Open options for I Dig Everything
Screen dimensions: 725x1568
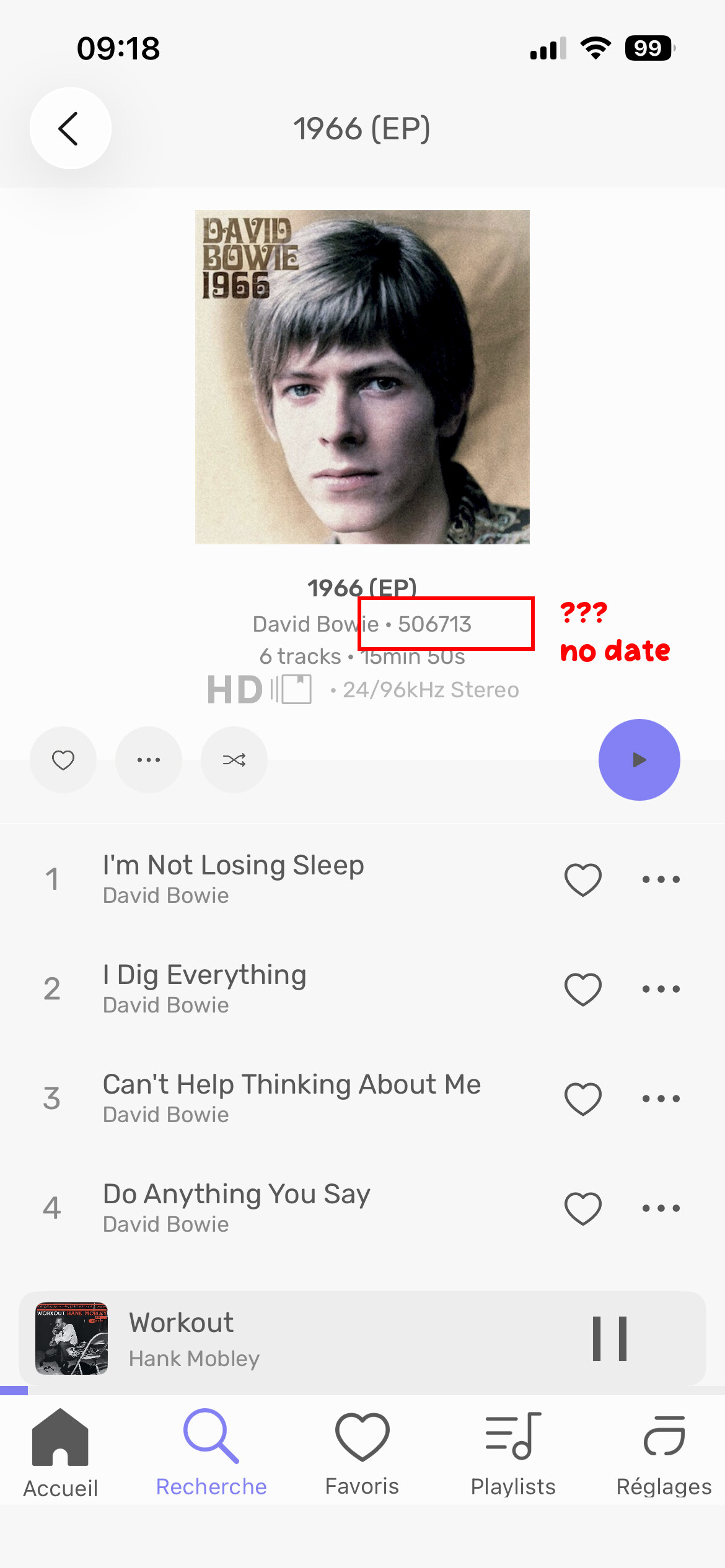pyautogui.click(x=661, y=989)
